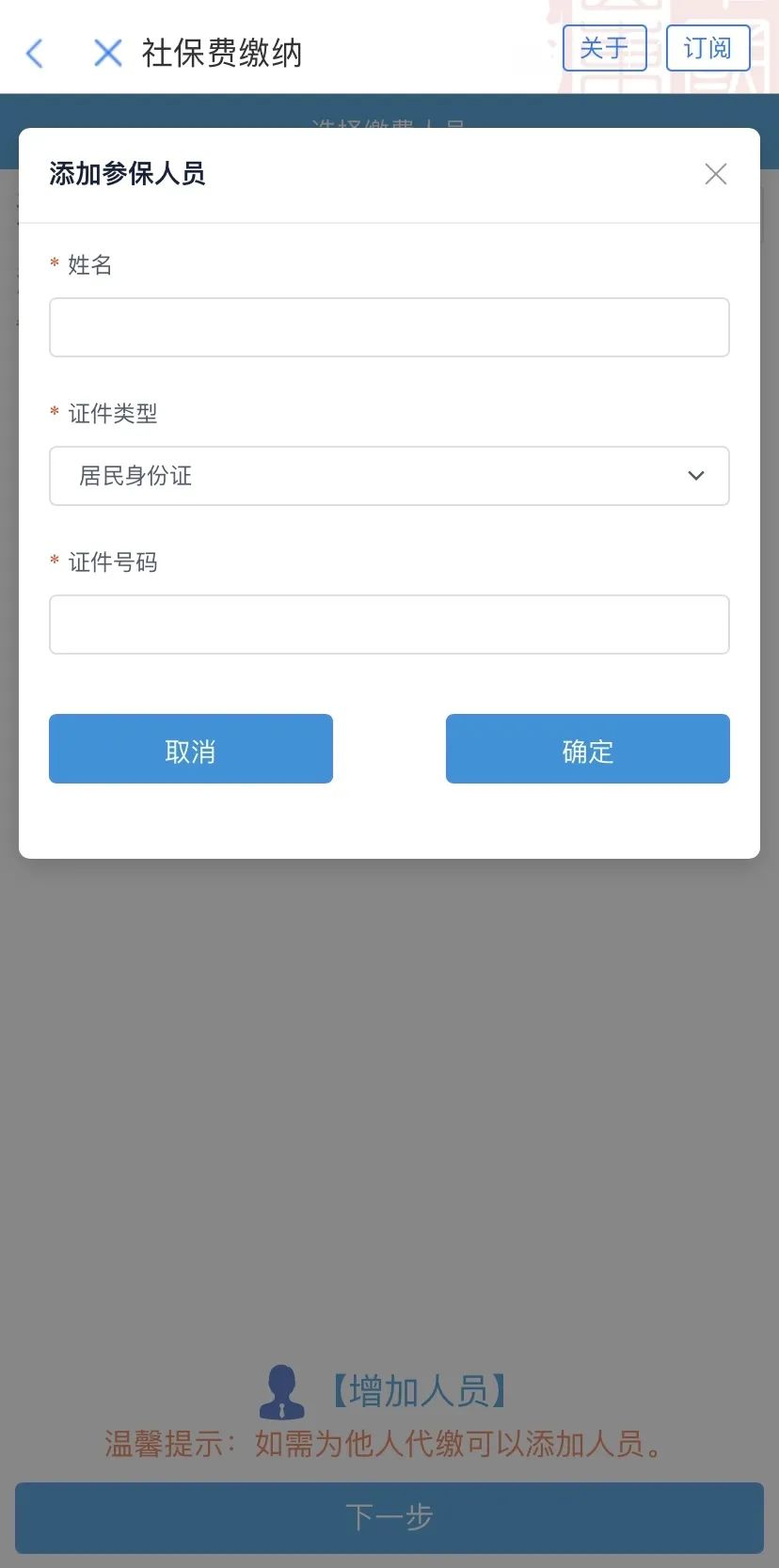The width and height of the screenshot is (779, 1568).
Task: Expand the 证件类型 dropdown
Action: coord(389,476)
